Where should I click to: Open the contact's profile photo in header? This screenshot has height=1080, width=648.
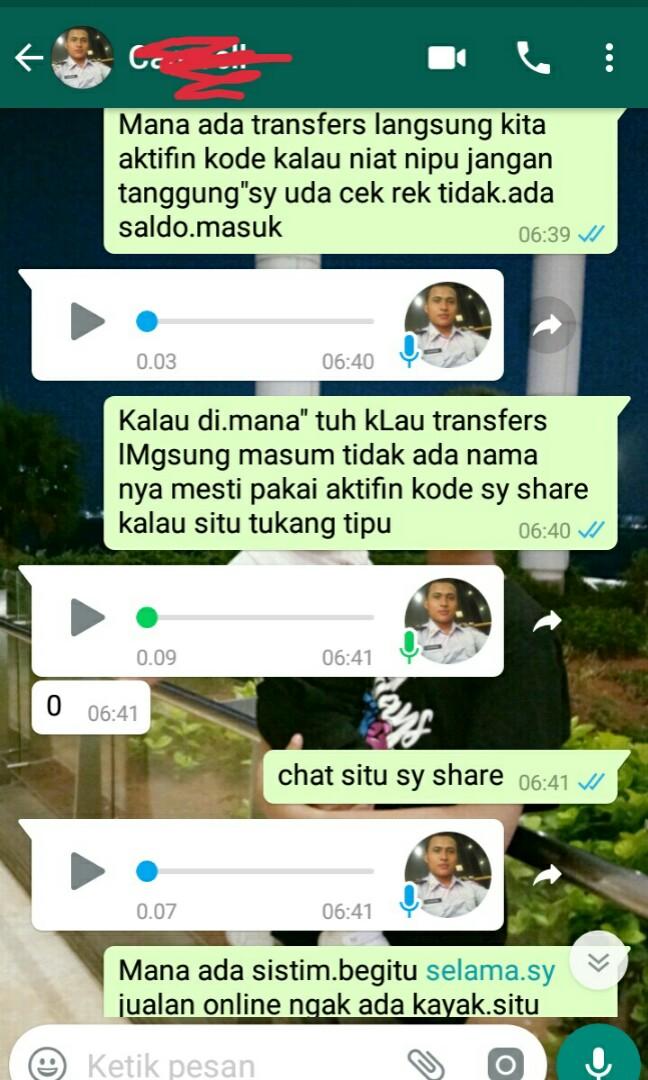(81, 59)
